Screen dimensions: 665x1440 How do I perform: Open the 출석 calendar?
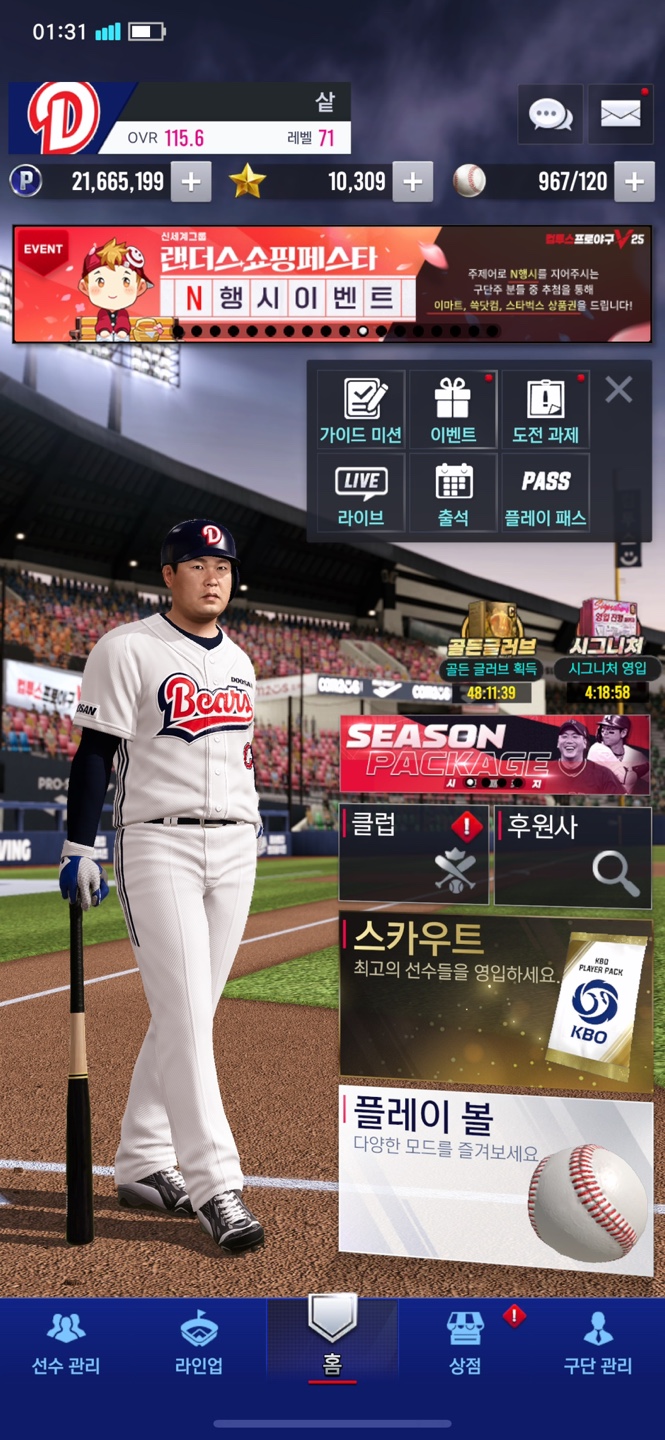pos(453,493)
